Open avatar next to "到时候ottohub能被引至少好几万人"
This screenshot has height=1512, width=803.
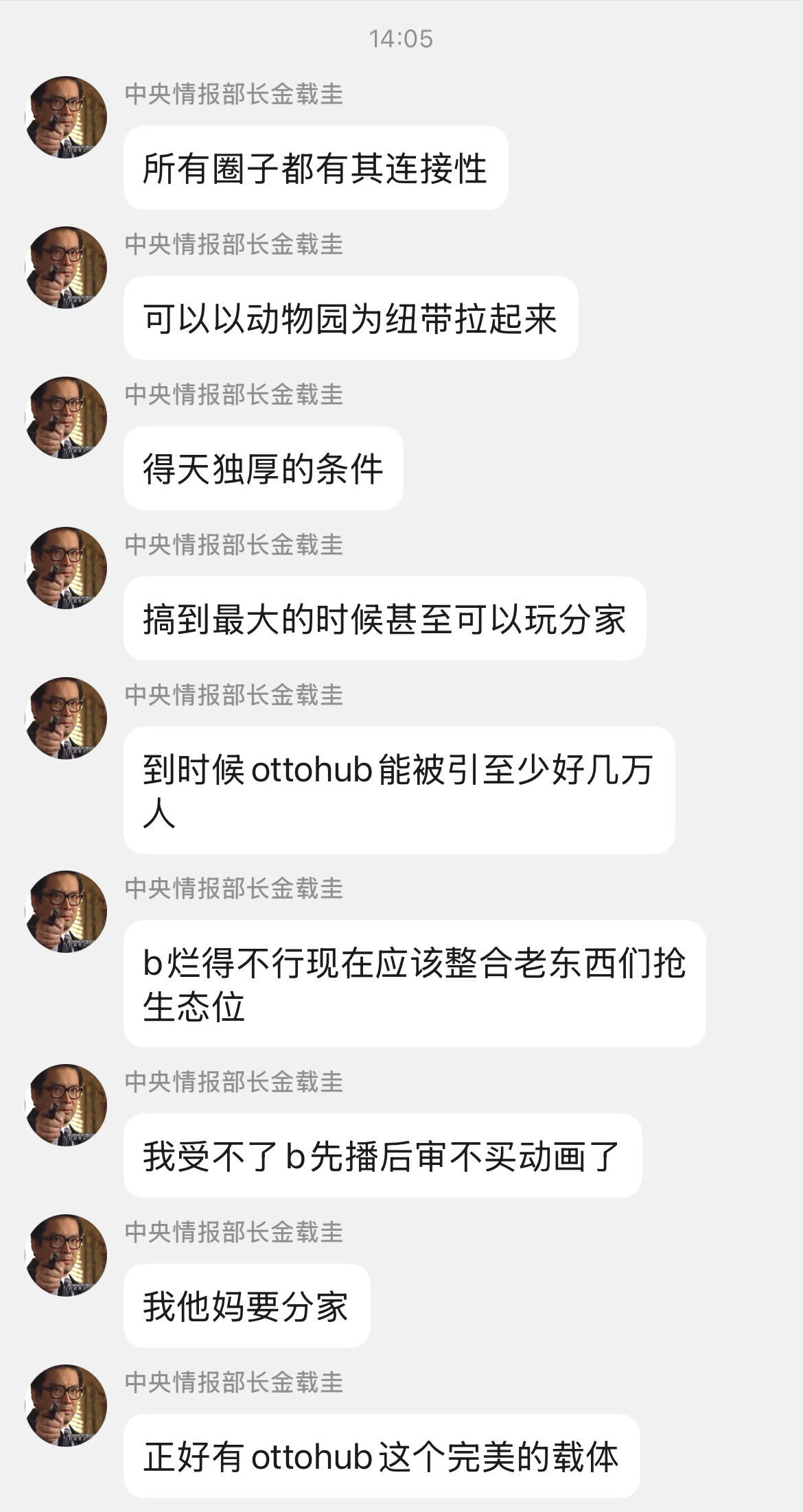click(x=66, y=718)
